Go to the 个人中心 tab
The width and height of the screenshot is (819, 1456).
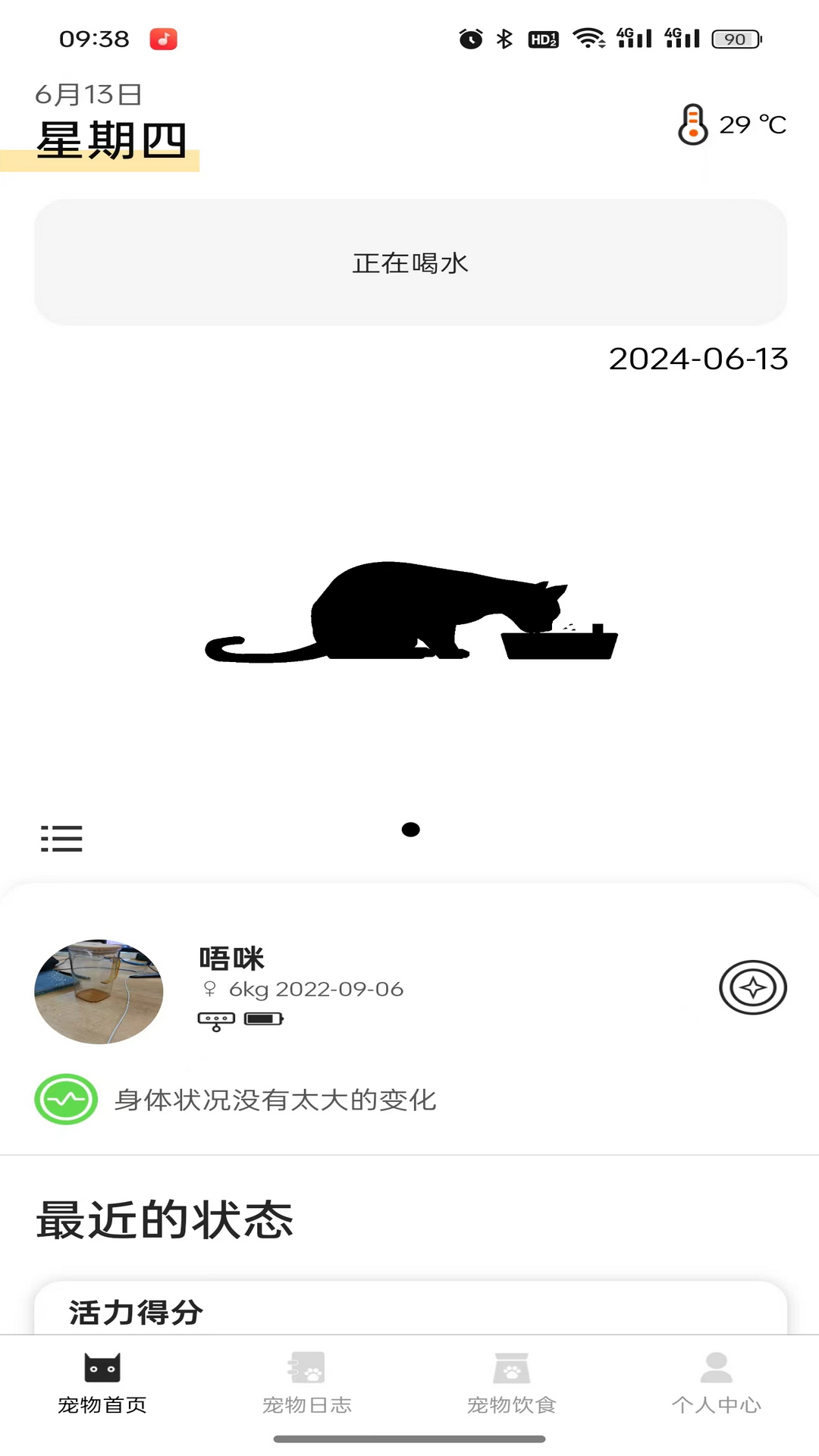716,1383
